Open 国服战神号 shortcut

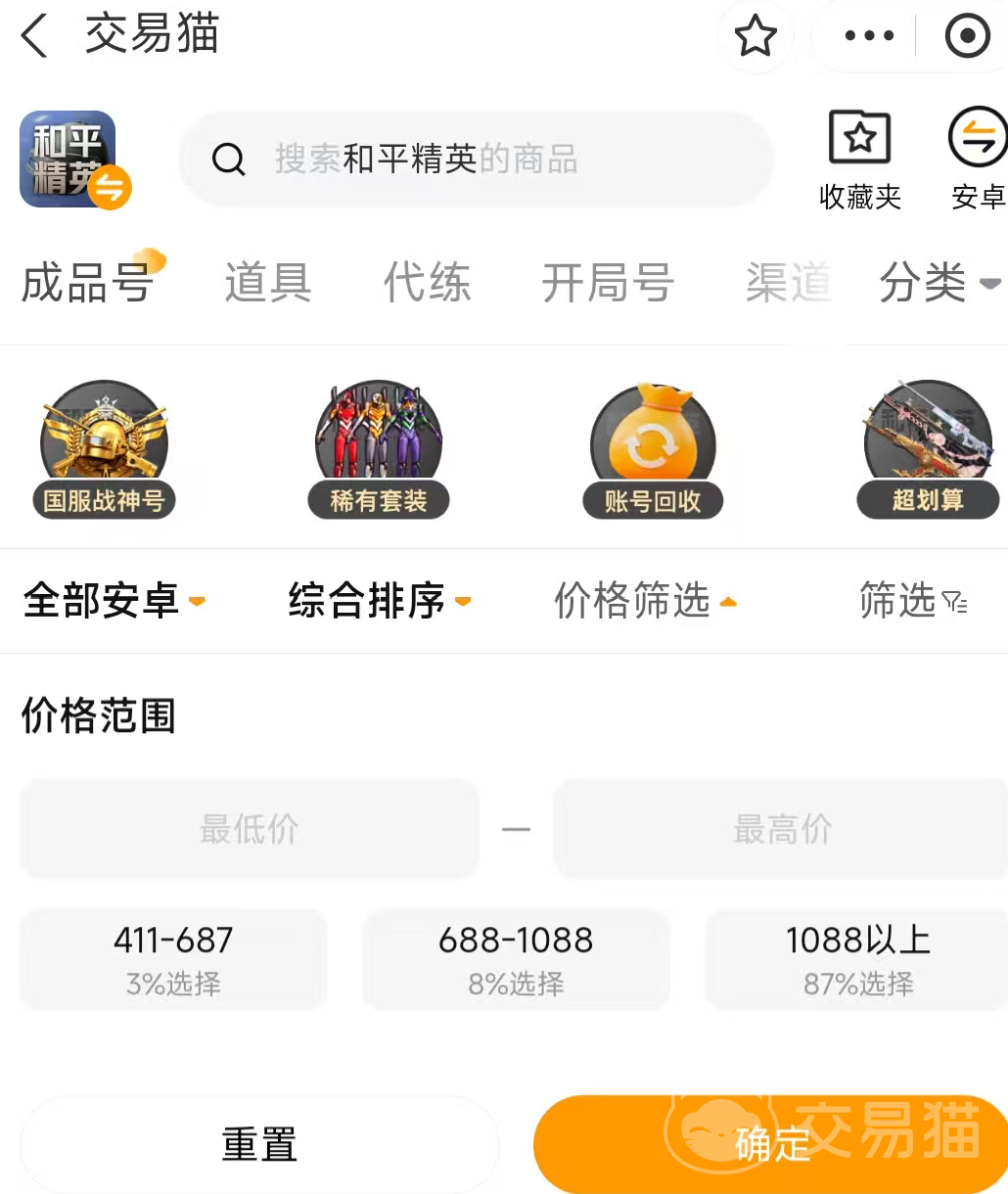[104, 450]
